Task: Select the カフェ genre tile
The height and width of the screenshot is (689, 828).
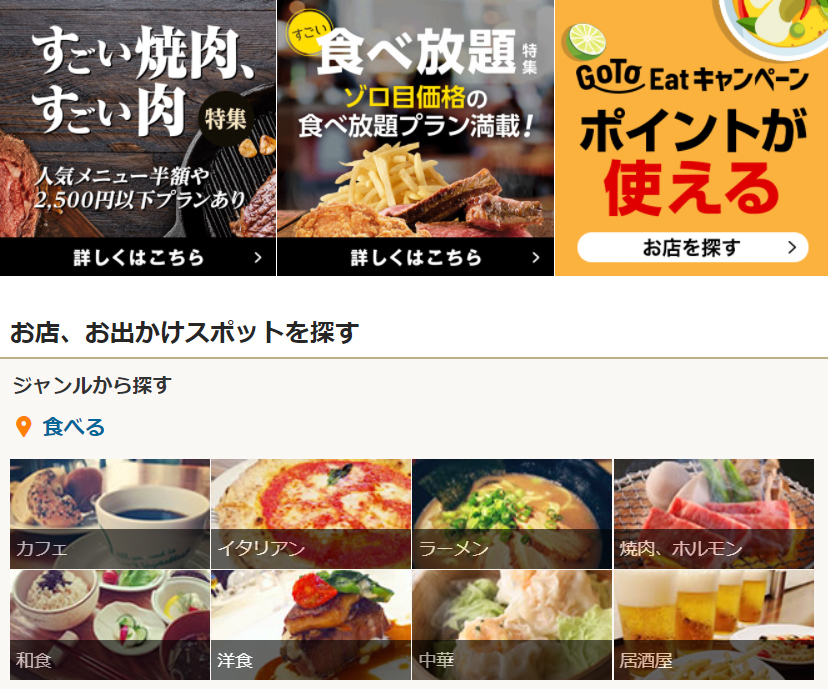Action: 110,514
